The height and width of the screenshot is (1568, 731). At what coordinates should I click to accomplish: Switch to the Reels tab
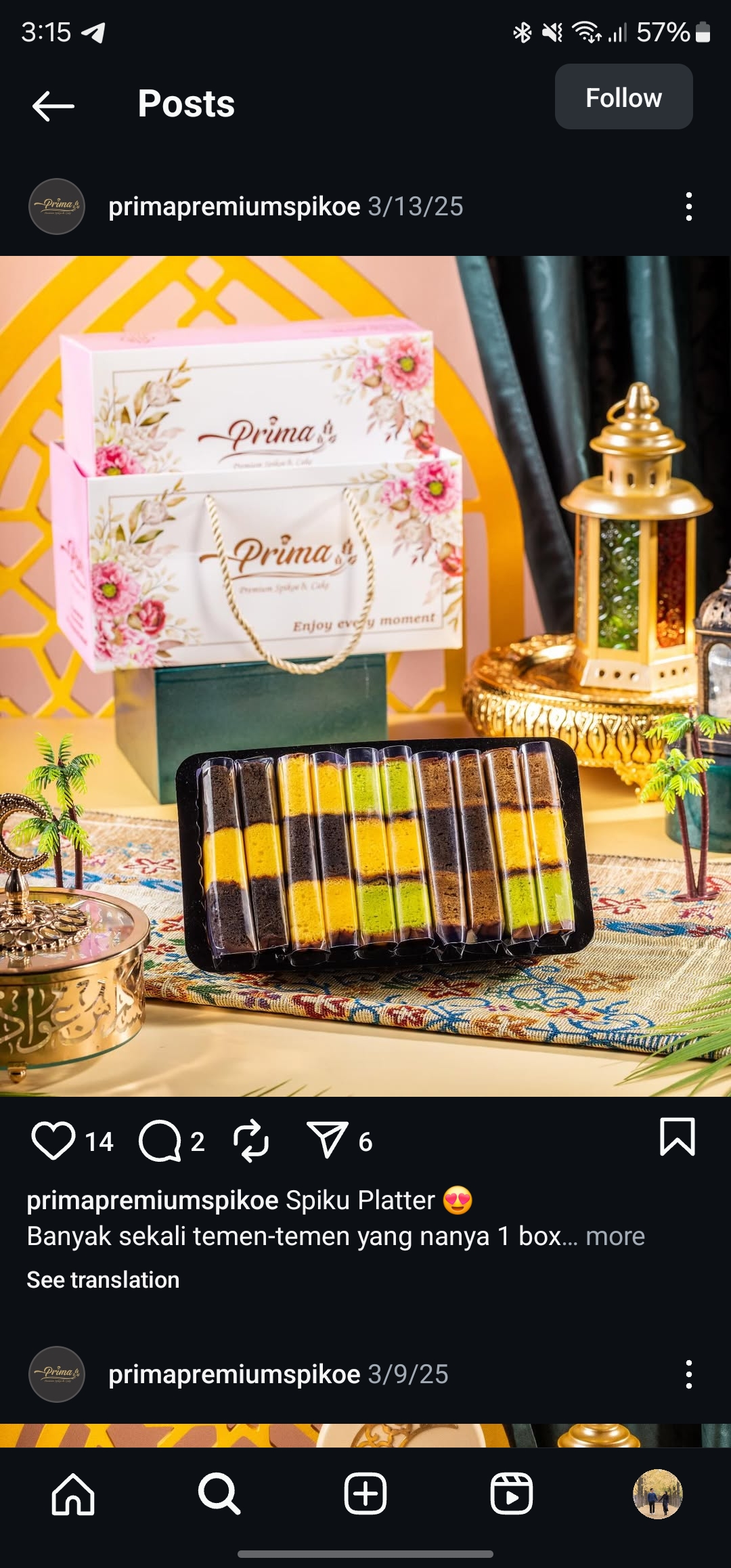tap(512, 1494)
